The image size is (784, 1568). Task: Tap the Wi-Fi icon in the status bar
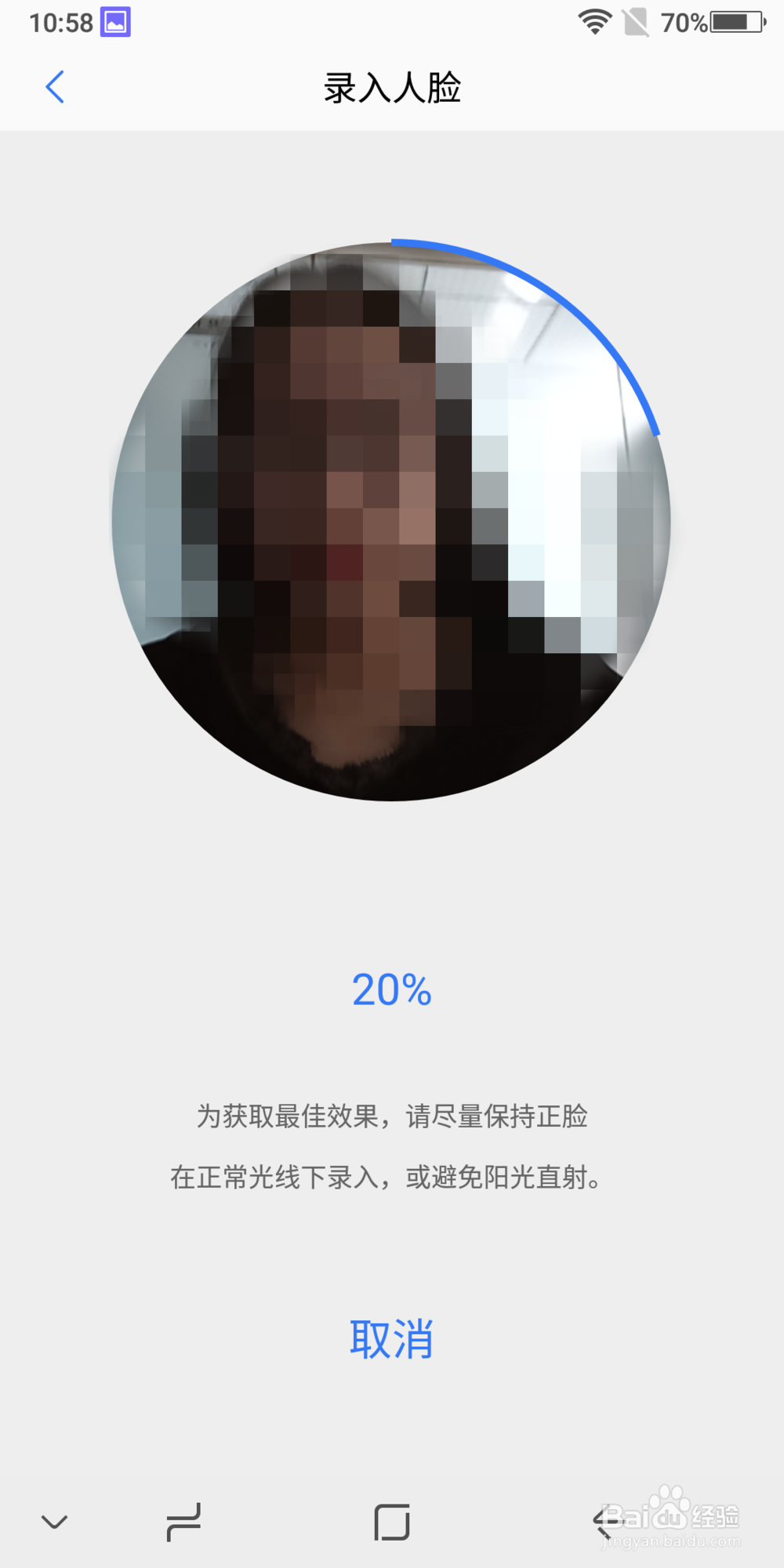tap(593, 22)
